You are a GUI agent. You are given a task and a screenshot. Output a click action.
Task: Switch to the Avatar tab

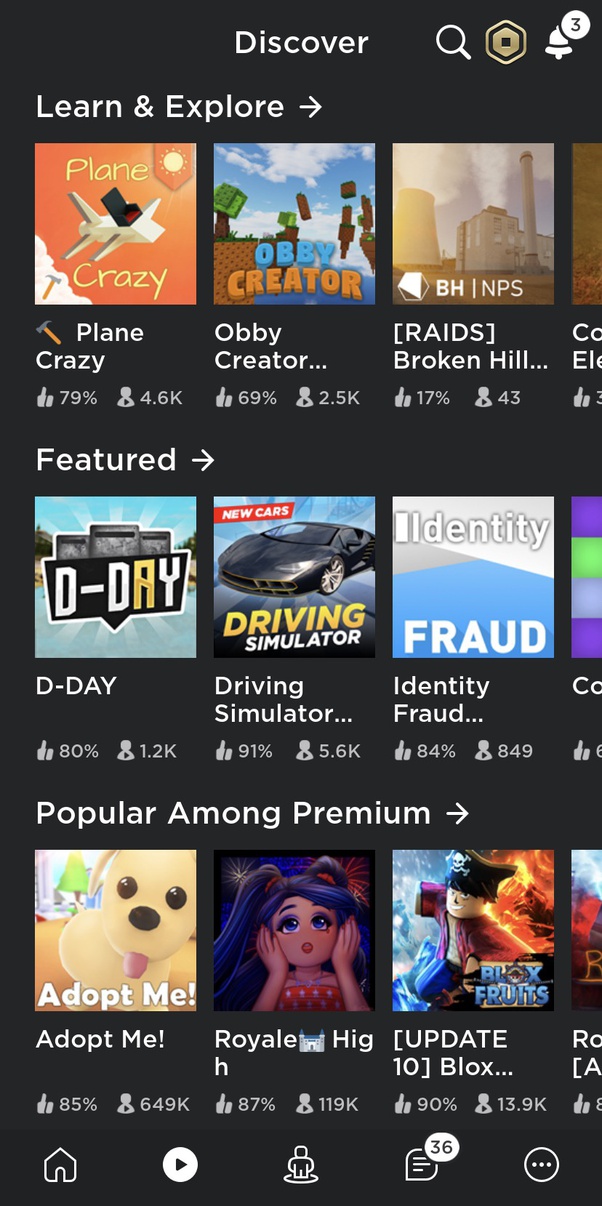(301, 1164)
